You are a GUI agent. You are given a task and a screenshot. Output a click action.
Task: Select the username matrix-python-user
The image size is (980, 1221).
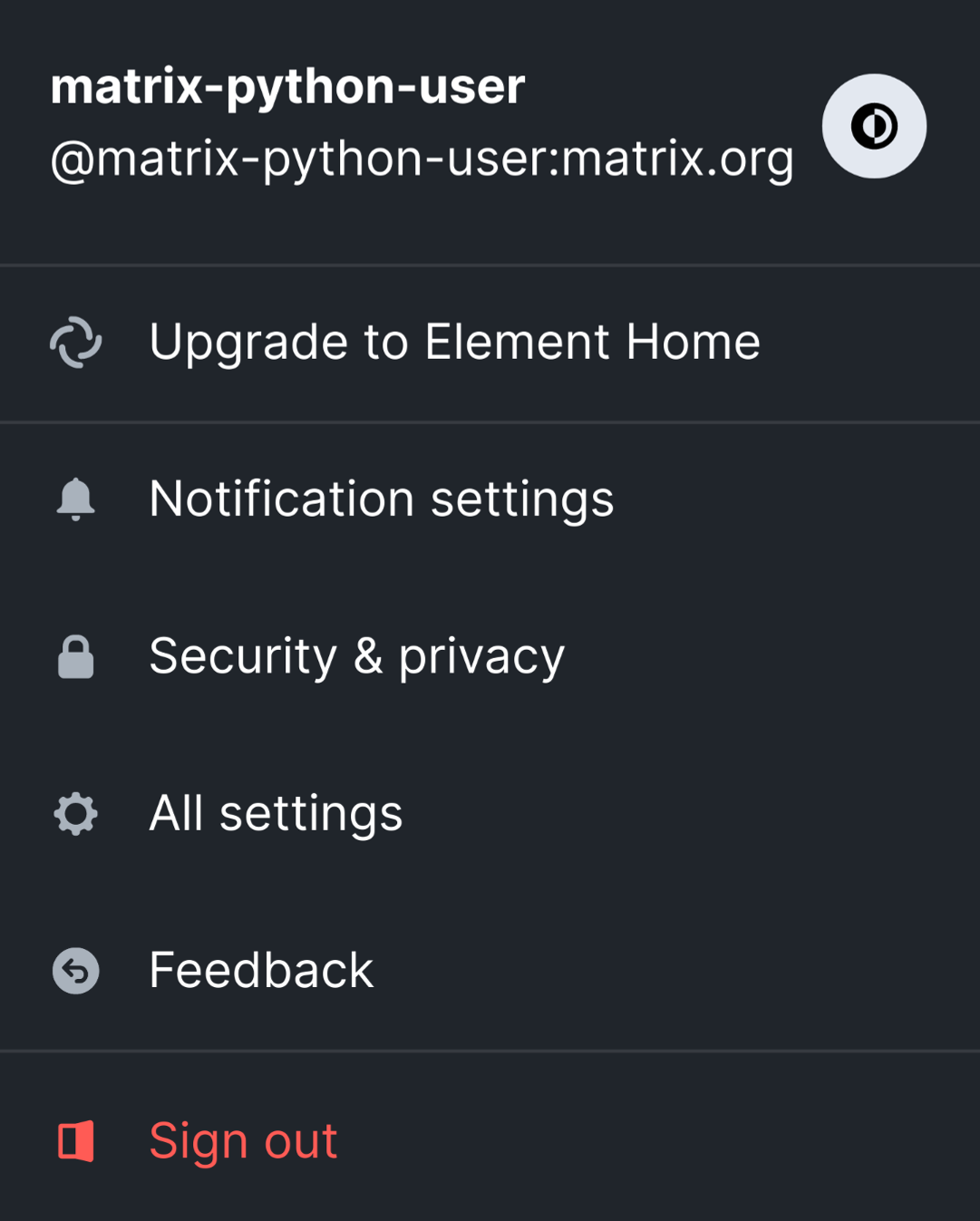288,86
